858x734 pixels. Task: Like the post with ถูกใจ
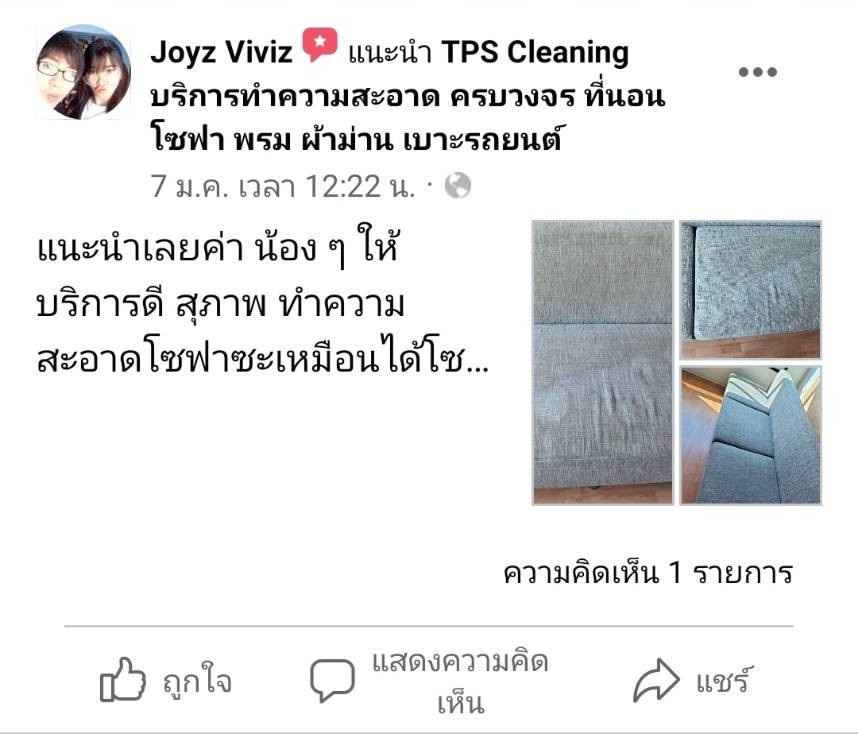(166, 682)
